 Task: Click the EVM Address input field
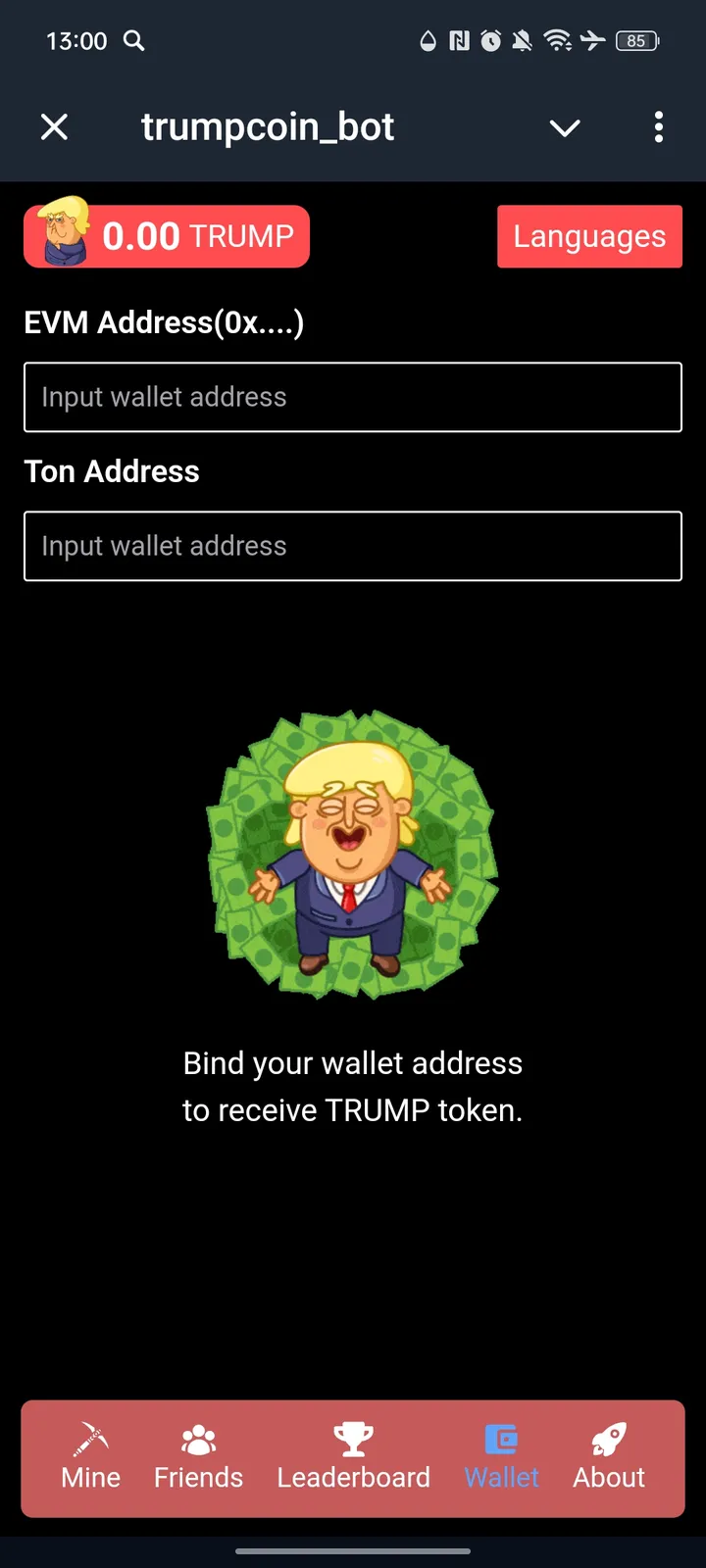click(353, 397)
